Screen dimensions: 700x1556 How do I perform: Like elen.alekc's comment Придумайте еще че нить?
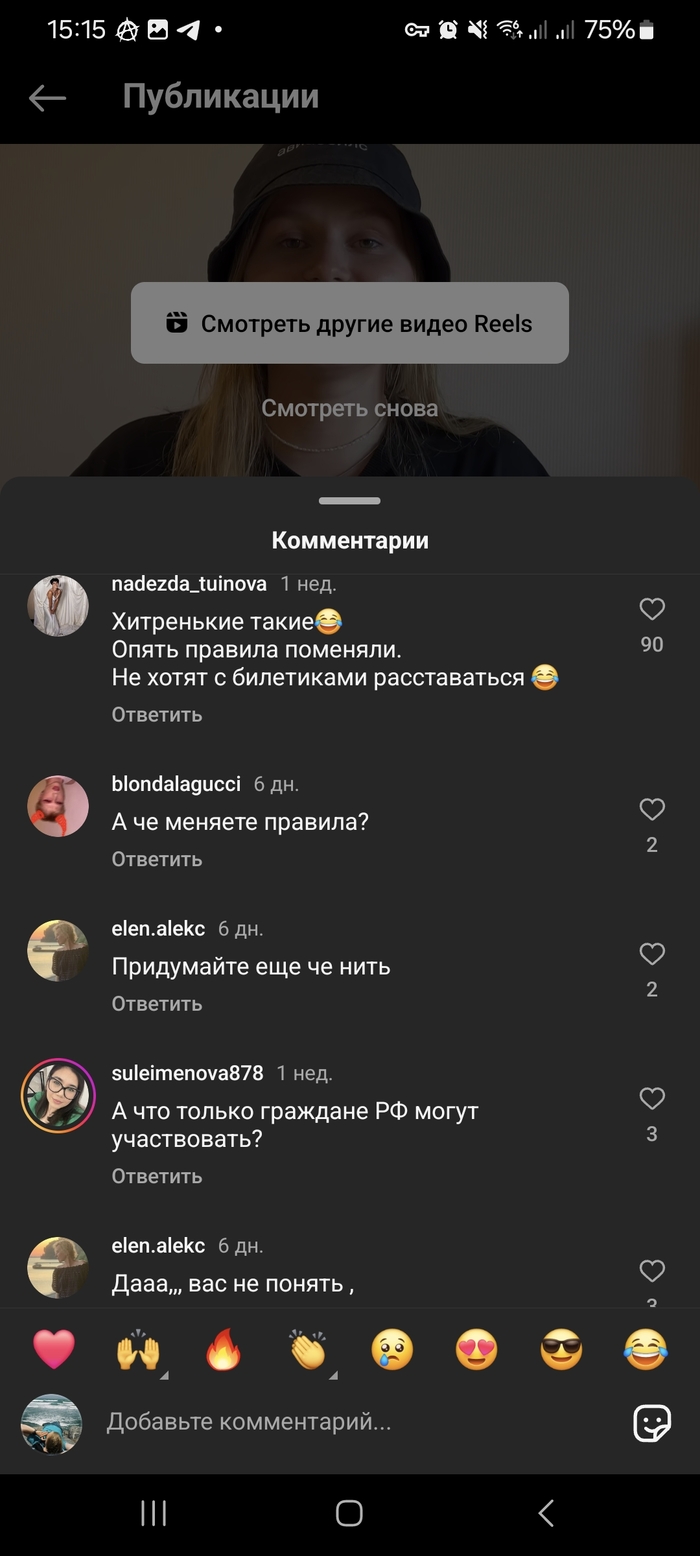pyautogui.click(x=652, y=954)
